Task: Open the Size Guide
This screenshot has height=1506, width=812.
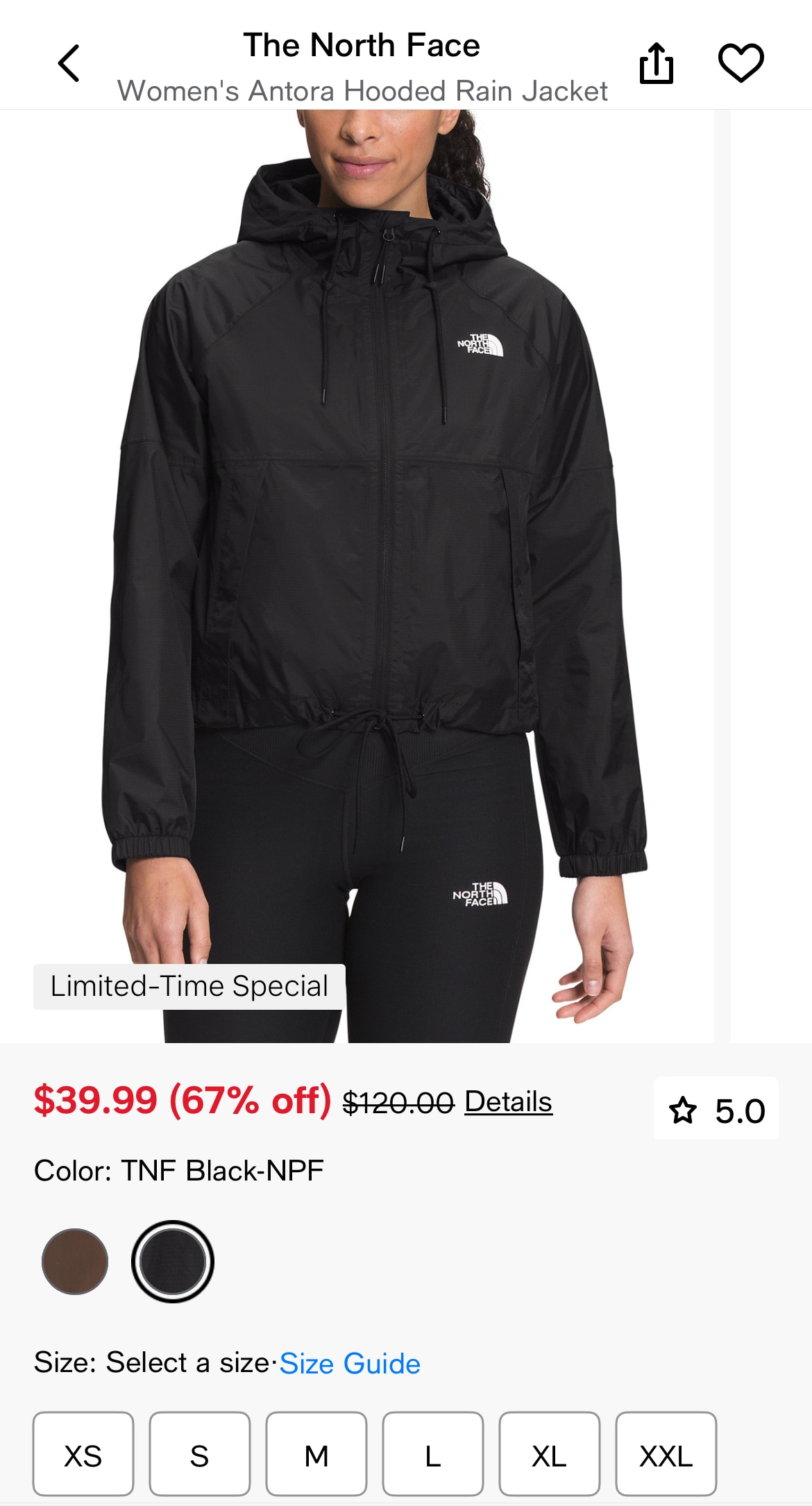Action: pos(350,1364)
